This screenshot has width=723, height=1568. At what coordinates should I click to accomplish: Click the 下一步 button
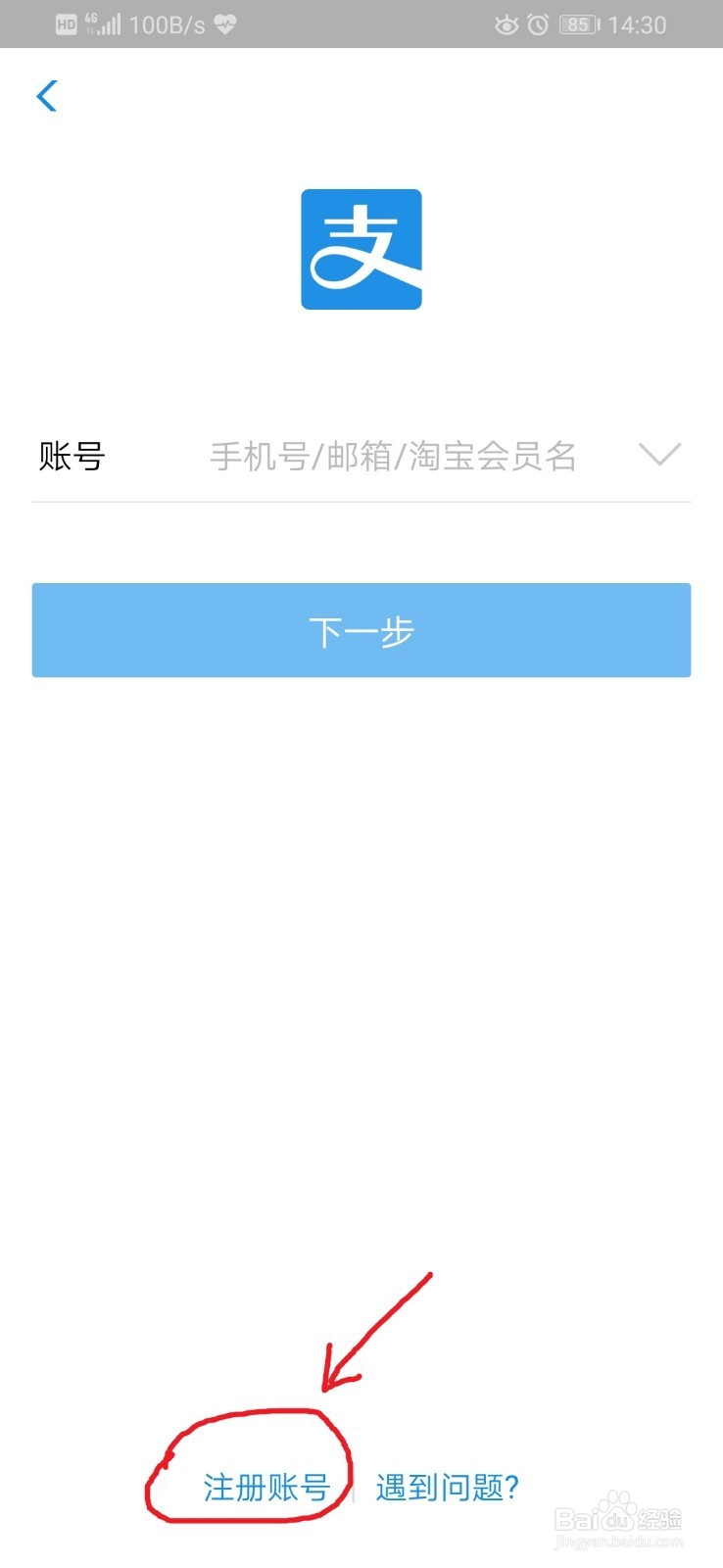(361, 630)
